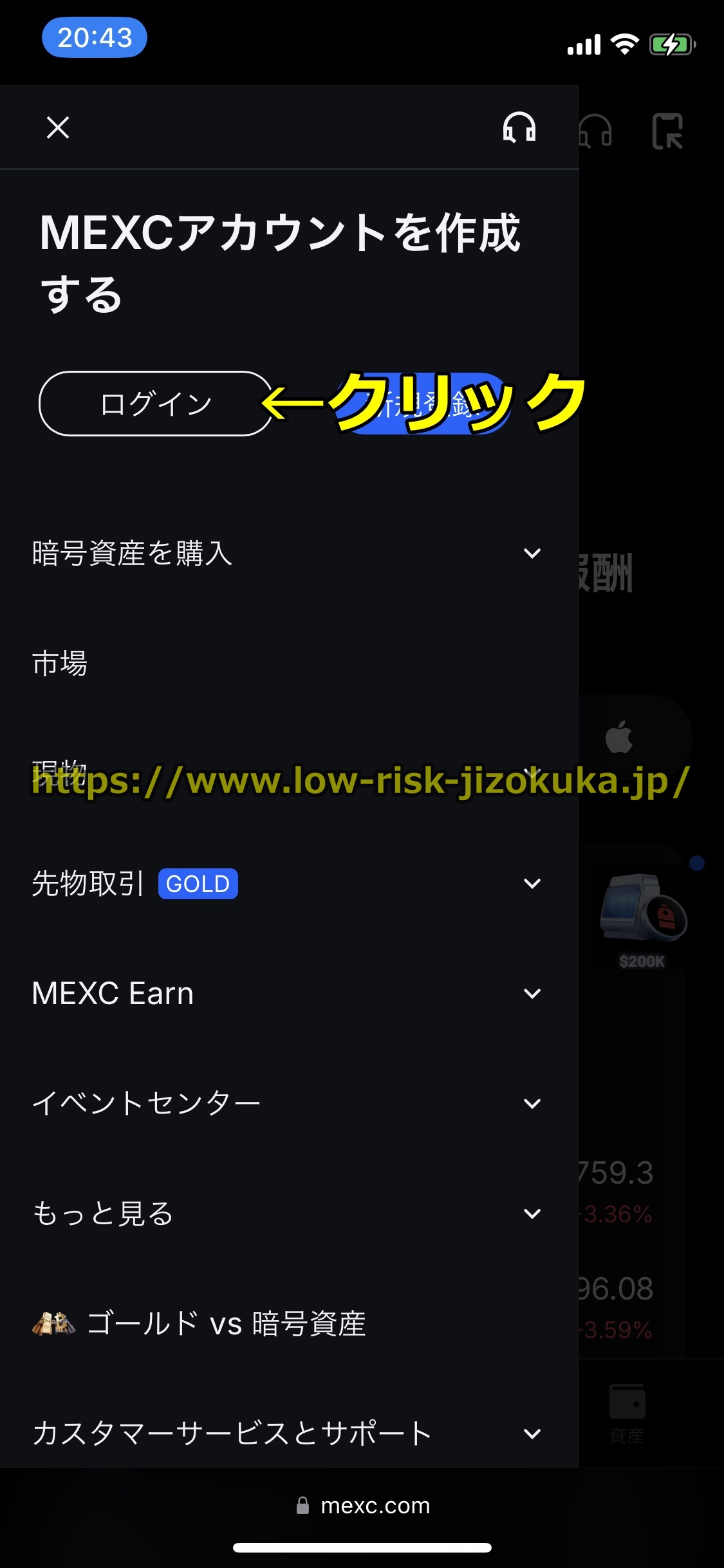Expand the 現物 menu

click(286, 772)
